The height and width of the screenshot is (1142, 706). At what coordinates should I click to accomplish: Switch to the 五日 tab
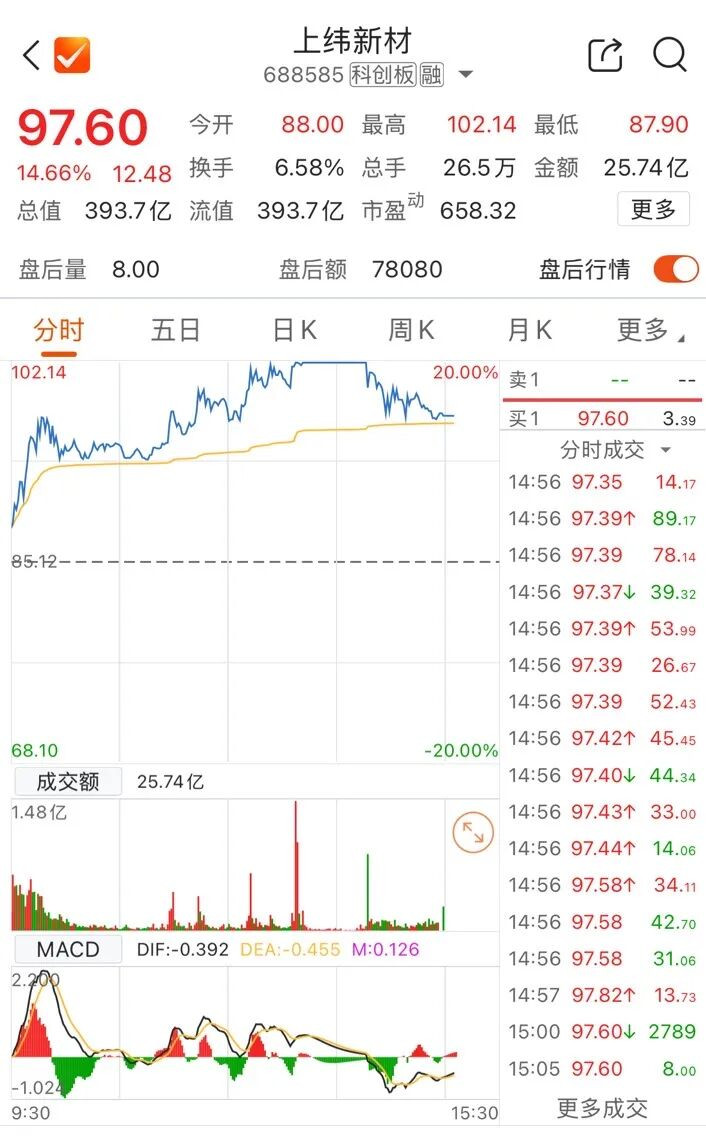(176, 330)
